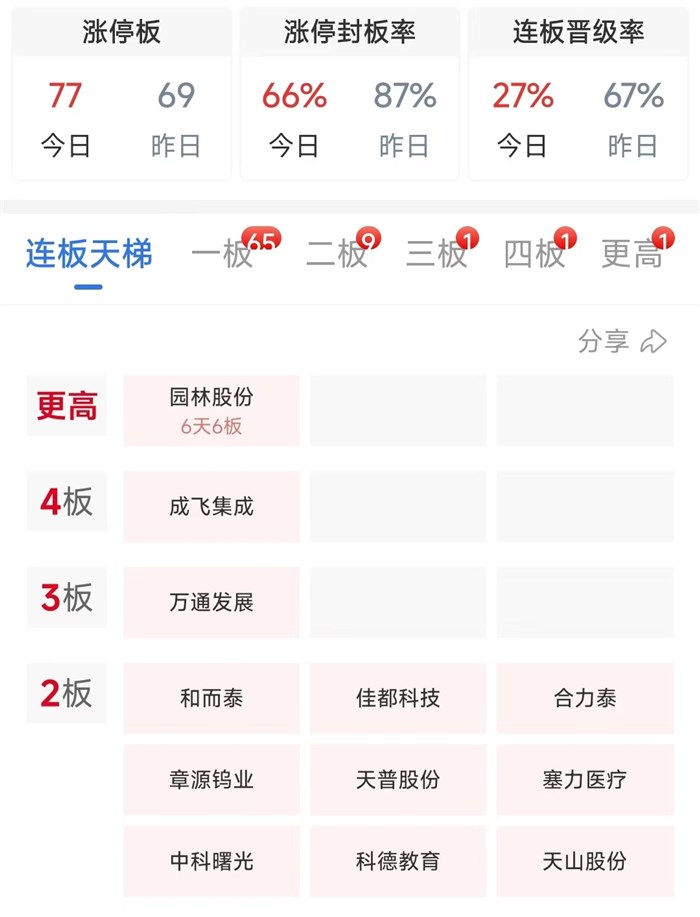Open the 三板 tab

click(x=436, y=254)
